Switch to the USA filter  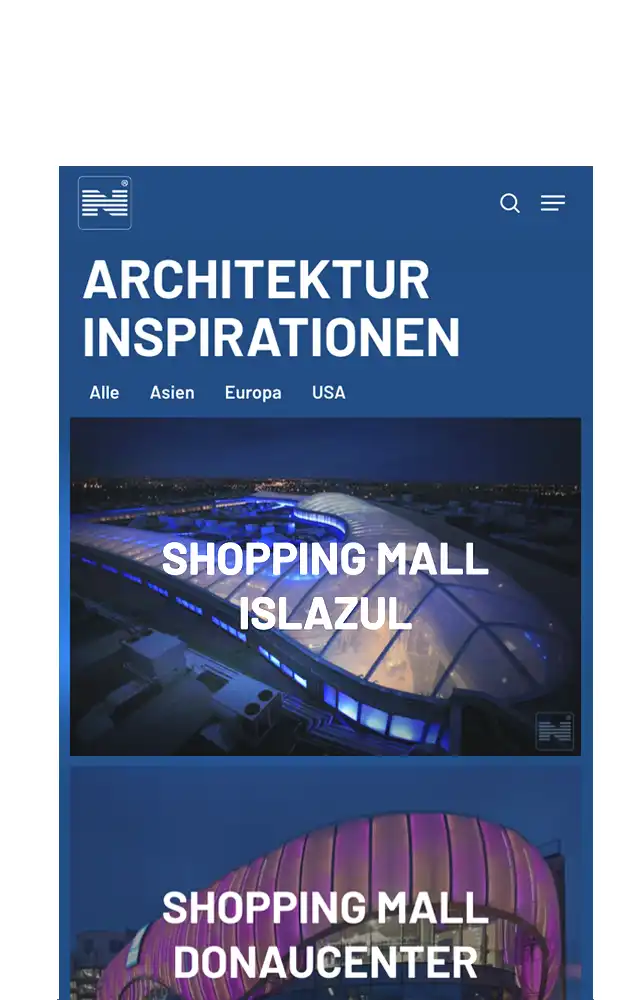pyautogui.click(x=328, y=393)
